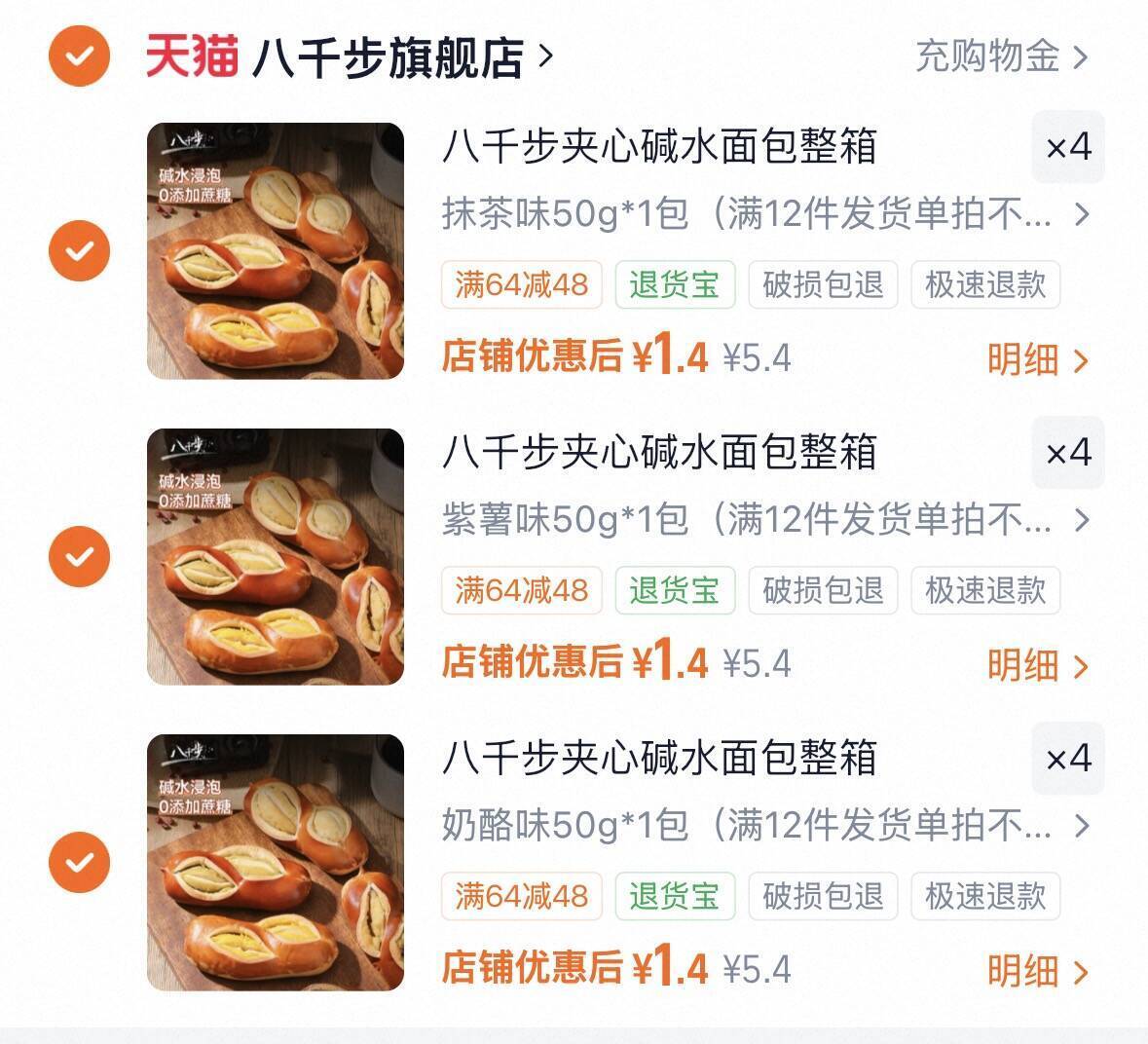The height and width of the screenshot is (1044, 1148).
Task: Open 抹茶味 bread product image
Action: click(x=276, y=251)
